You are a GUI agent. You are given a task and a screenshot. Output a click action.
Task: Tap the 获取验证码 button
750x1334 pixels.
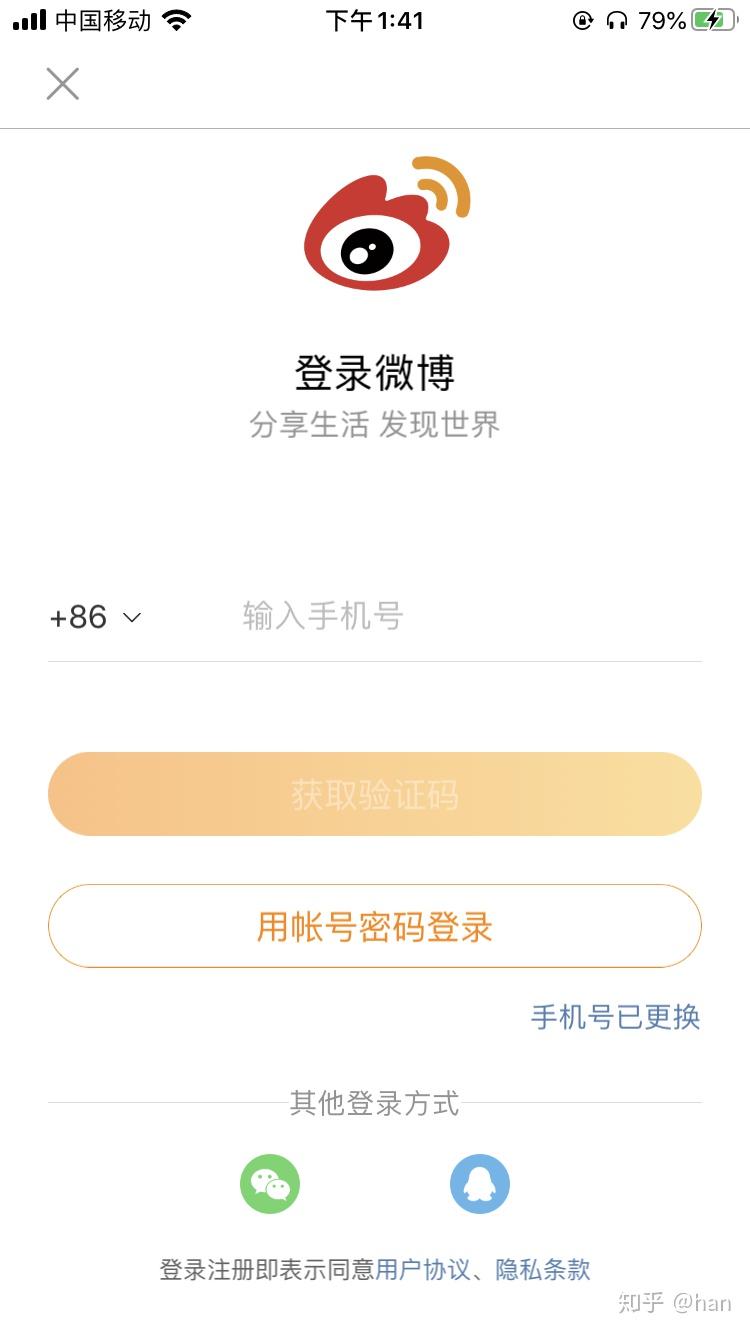375,794
